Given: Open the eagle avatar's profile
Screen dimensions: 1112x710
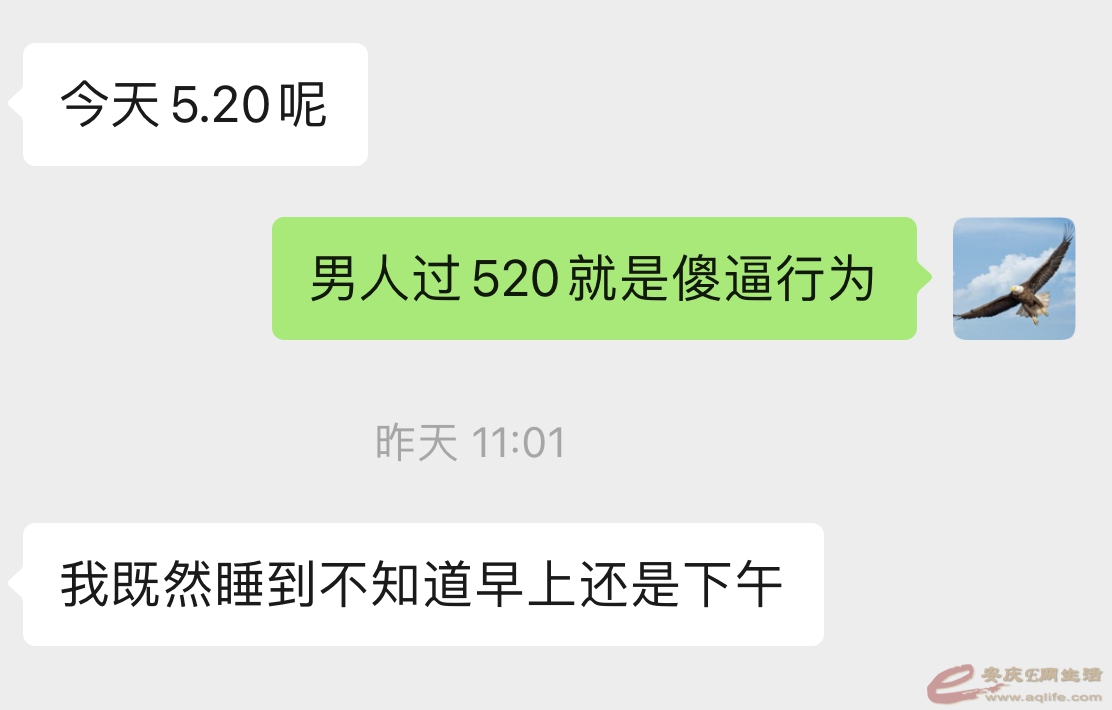Looking at the screenshot, I should coord(1013,278).
